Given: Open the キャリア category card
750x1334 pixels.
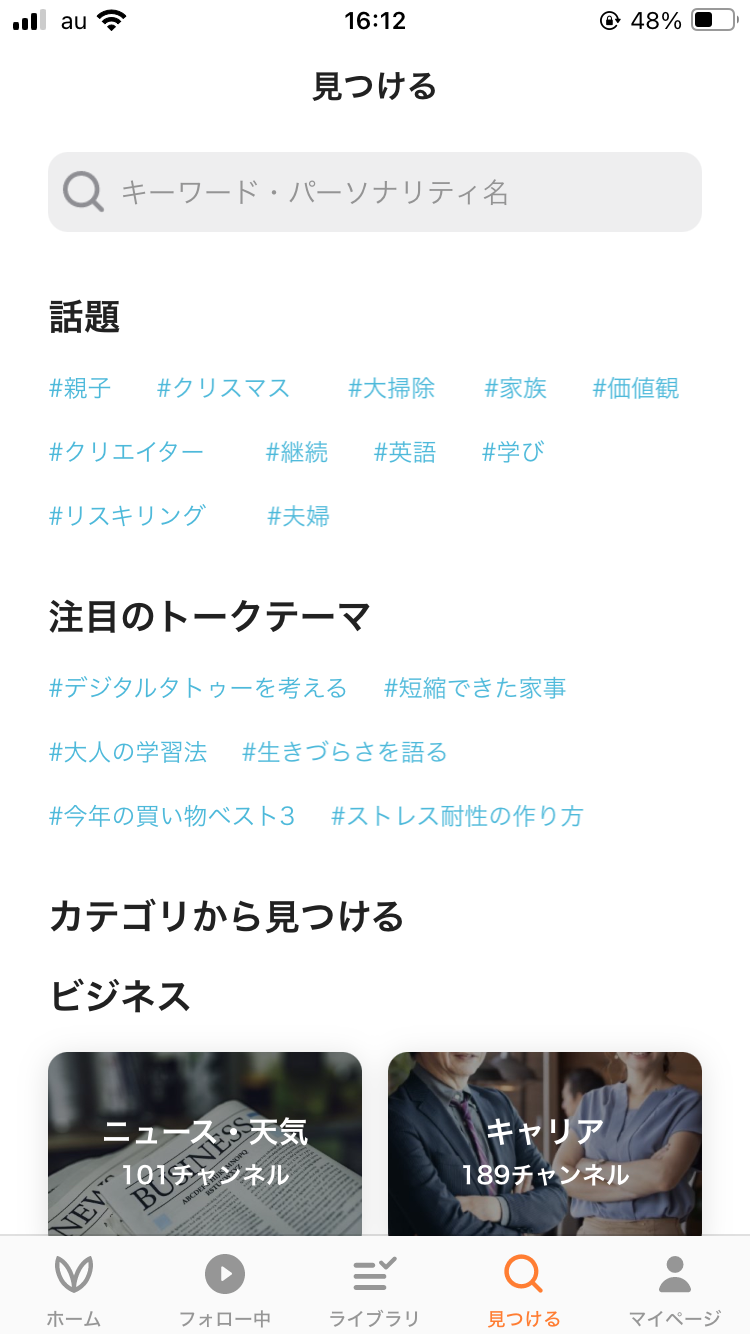Looking at the screenshot, I should tap(545, 1145).
